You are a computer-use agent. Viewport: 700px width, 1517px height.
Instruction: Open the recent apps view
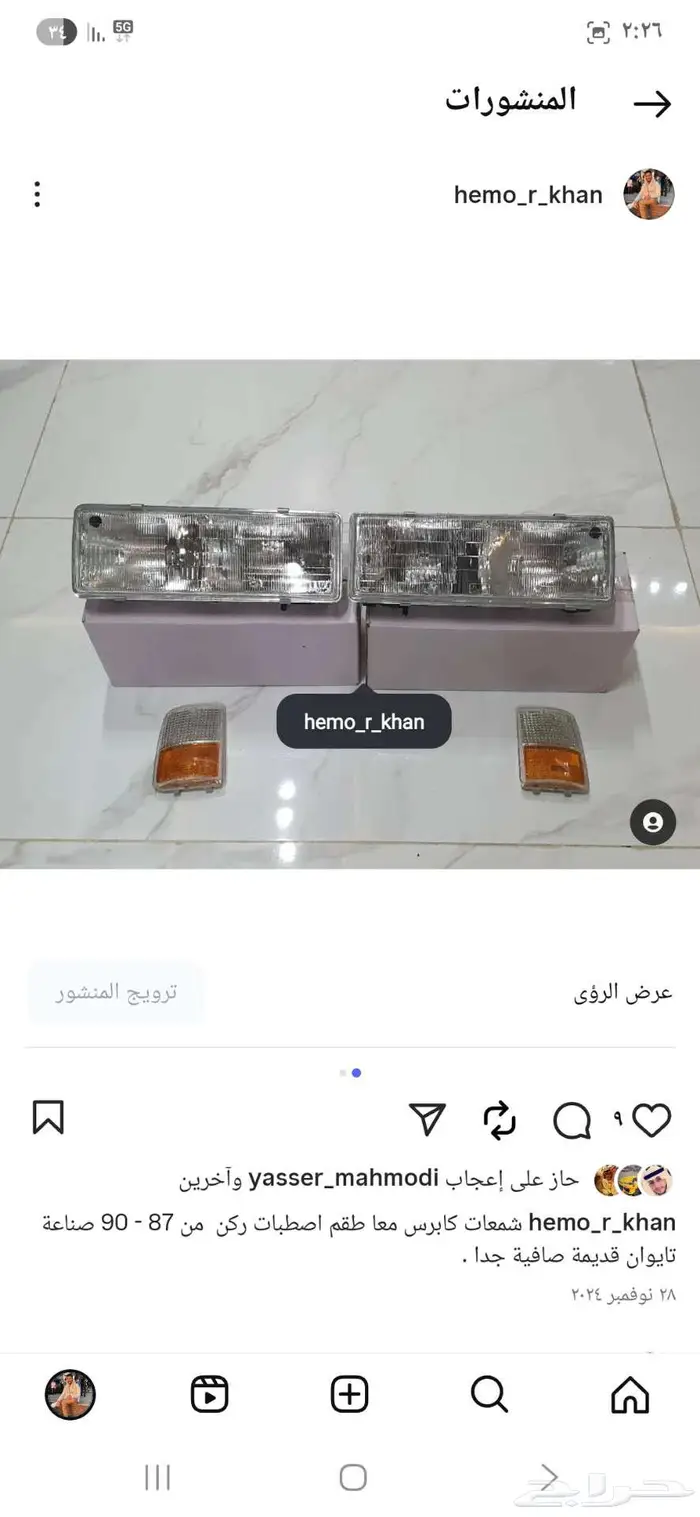click(158, 1477)
